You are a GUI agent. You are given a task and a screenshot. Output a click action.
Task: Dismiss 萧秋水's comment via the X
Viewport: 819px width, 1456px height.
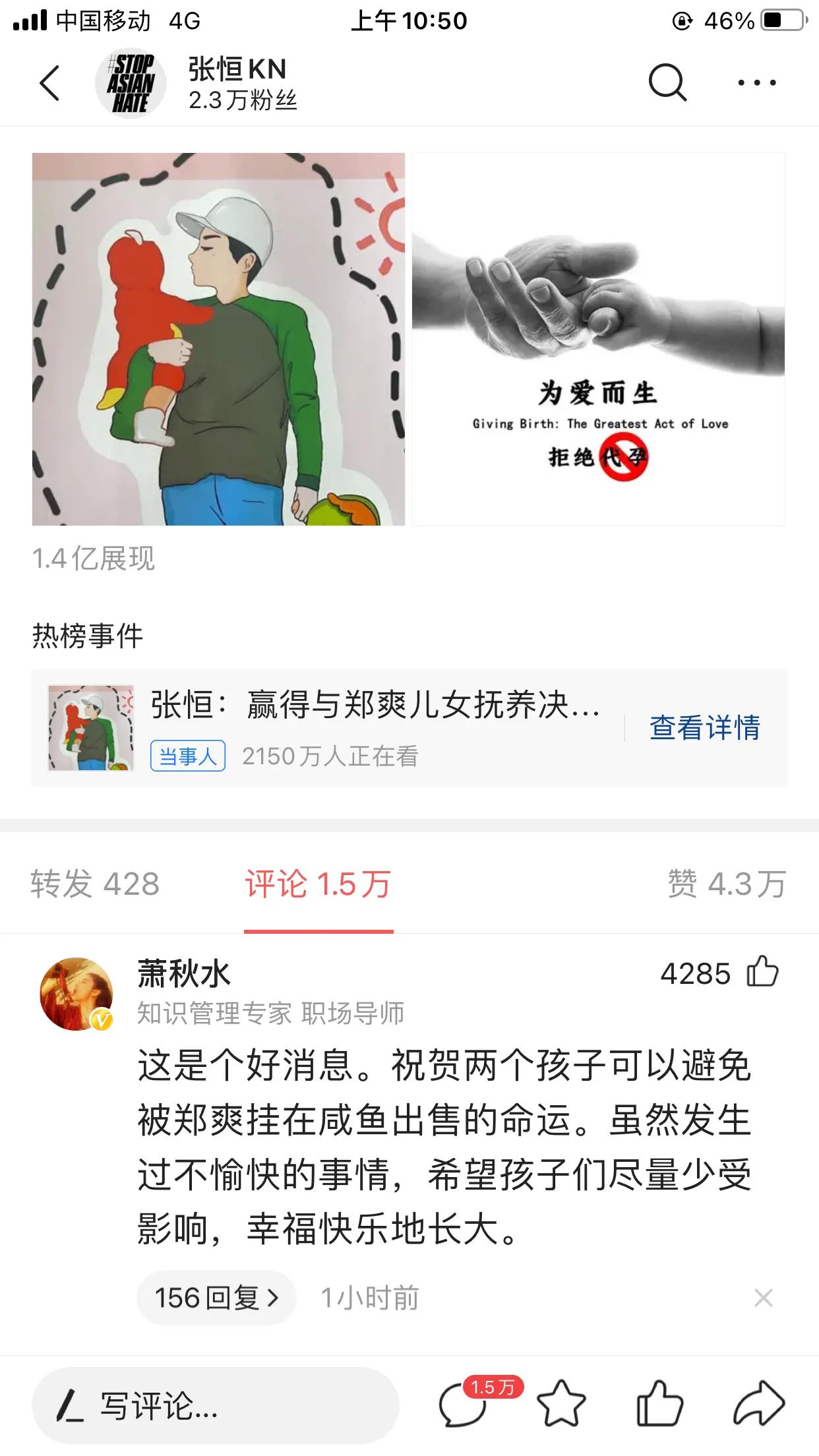coord(764,1296)
